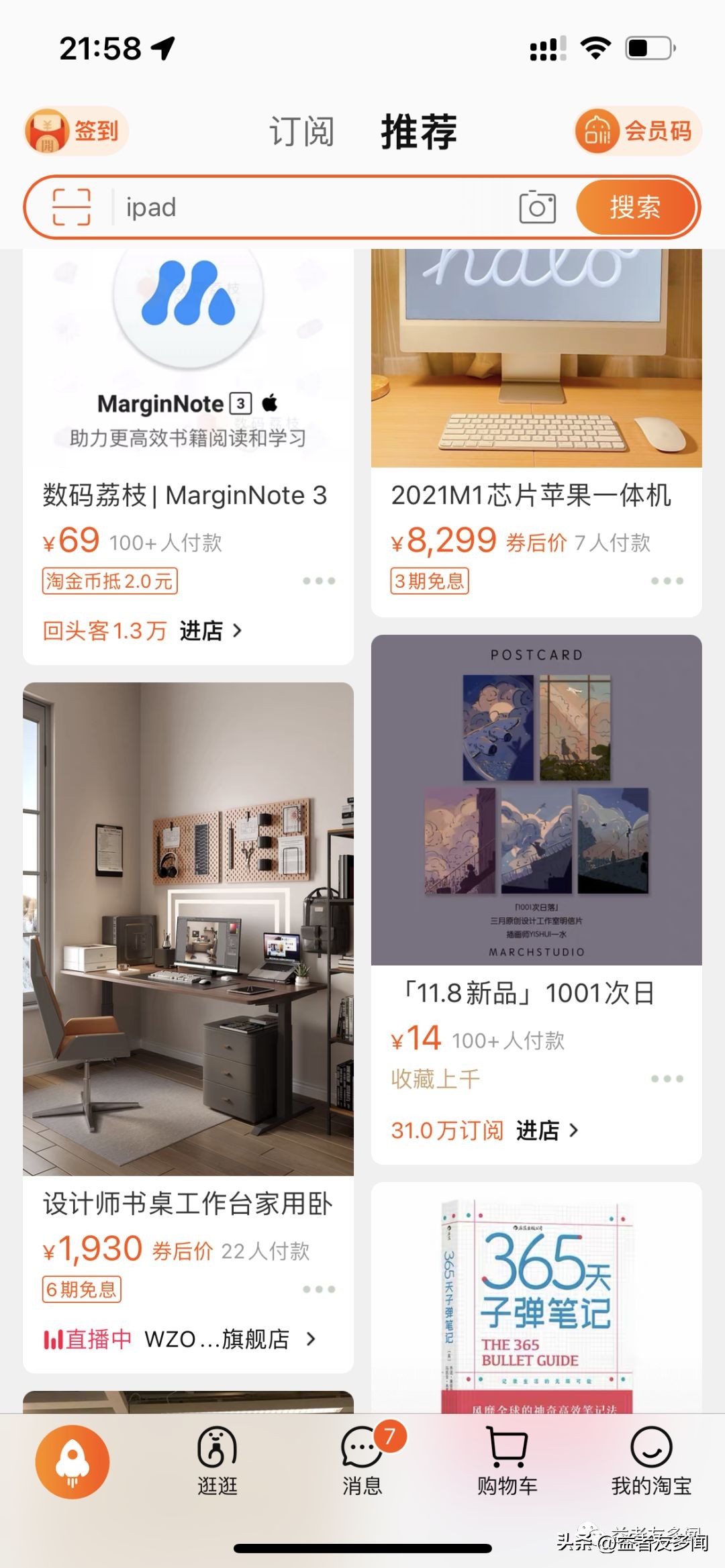The width and height of the screenshot is (725, 1568).
Task: Enter the shop with 31.0万订阅
Action: point(545,1131)
